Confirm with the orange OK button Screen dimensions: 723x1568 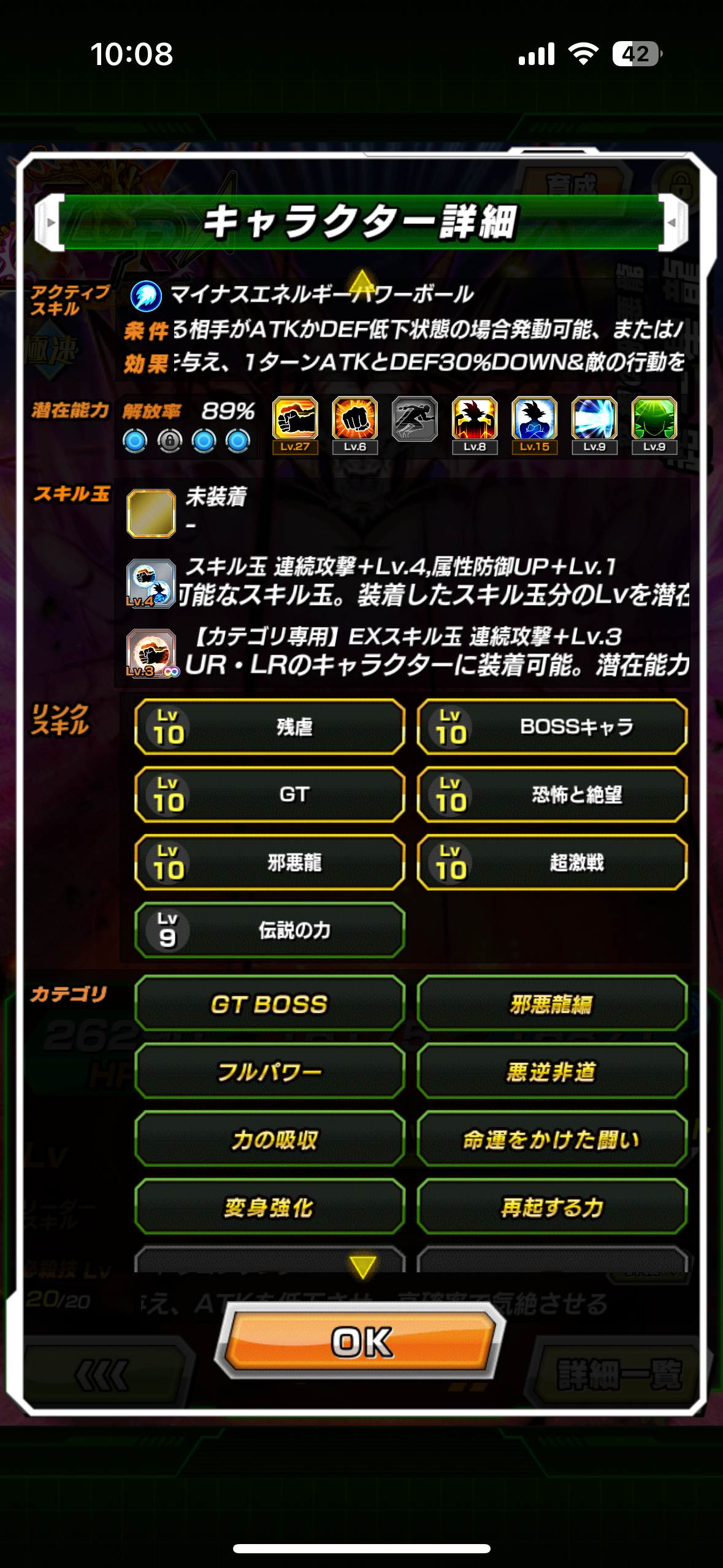[x=361, y=1341]
